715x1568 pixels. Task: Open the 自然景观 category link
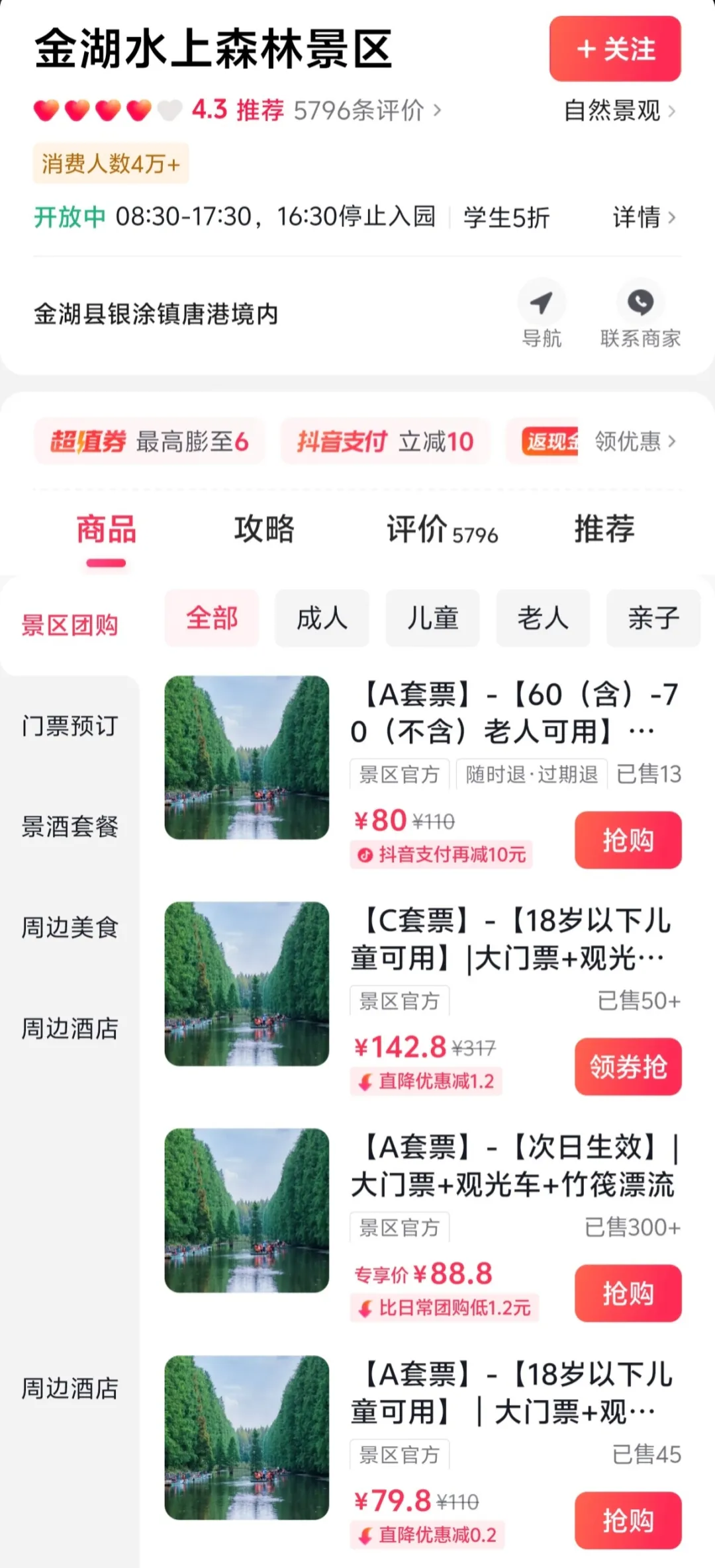[620, 110]
